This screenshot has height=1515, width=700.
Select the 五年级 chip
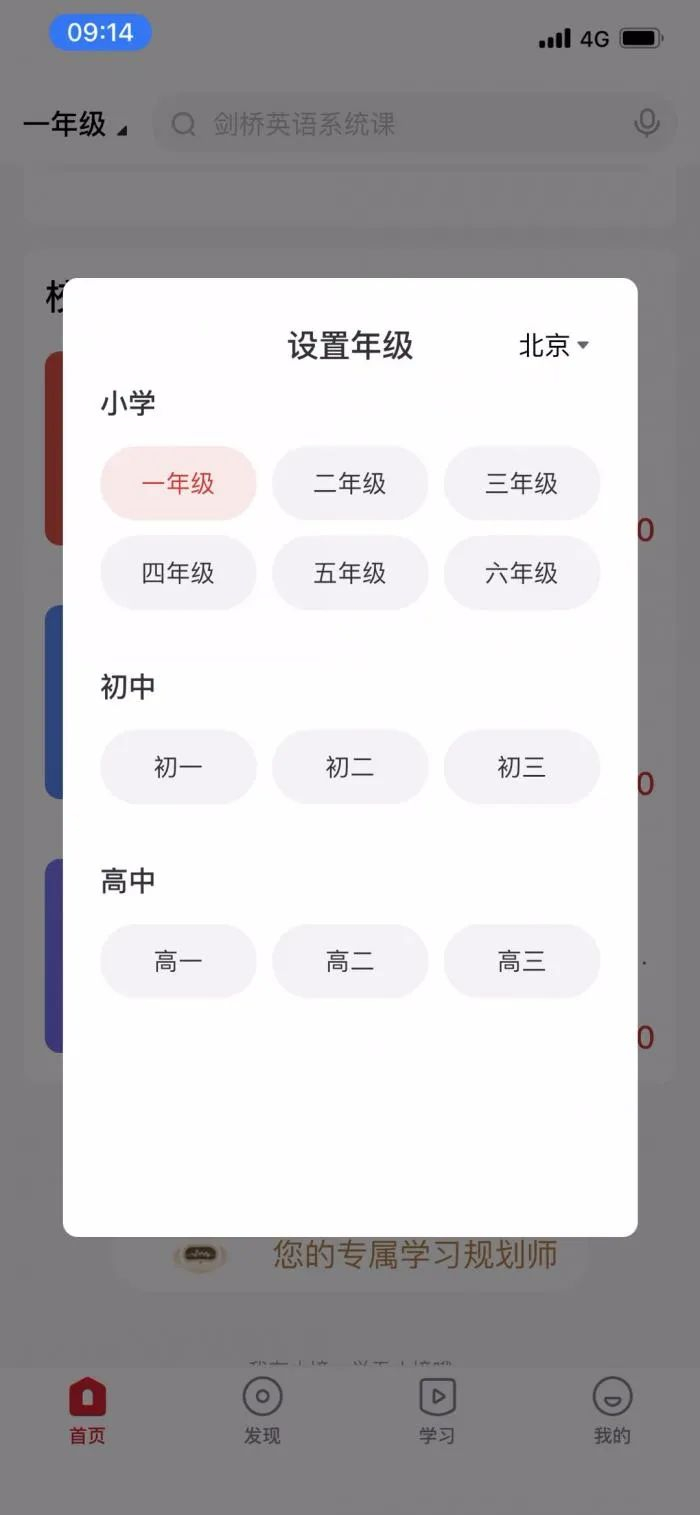[x=350, y=573]
